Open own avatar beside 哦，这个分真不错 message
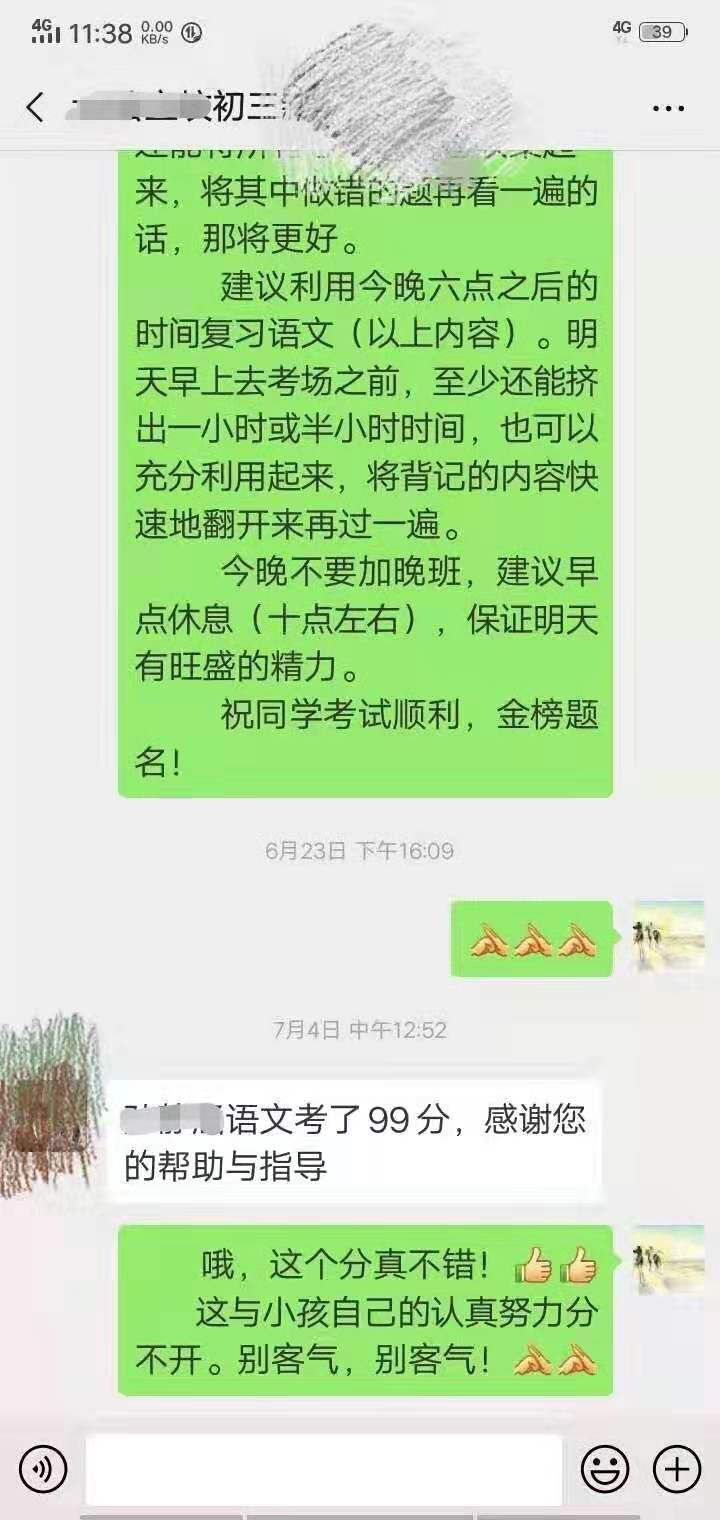This screenshot has width=720, height=1520. (670, 1259)
